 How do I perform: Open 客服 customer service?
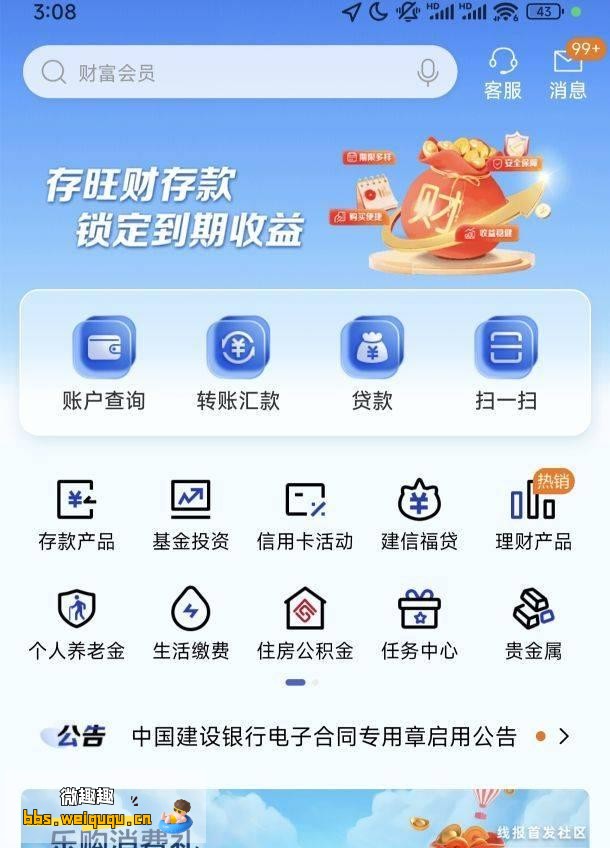point(503,73)
